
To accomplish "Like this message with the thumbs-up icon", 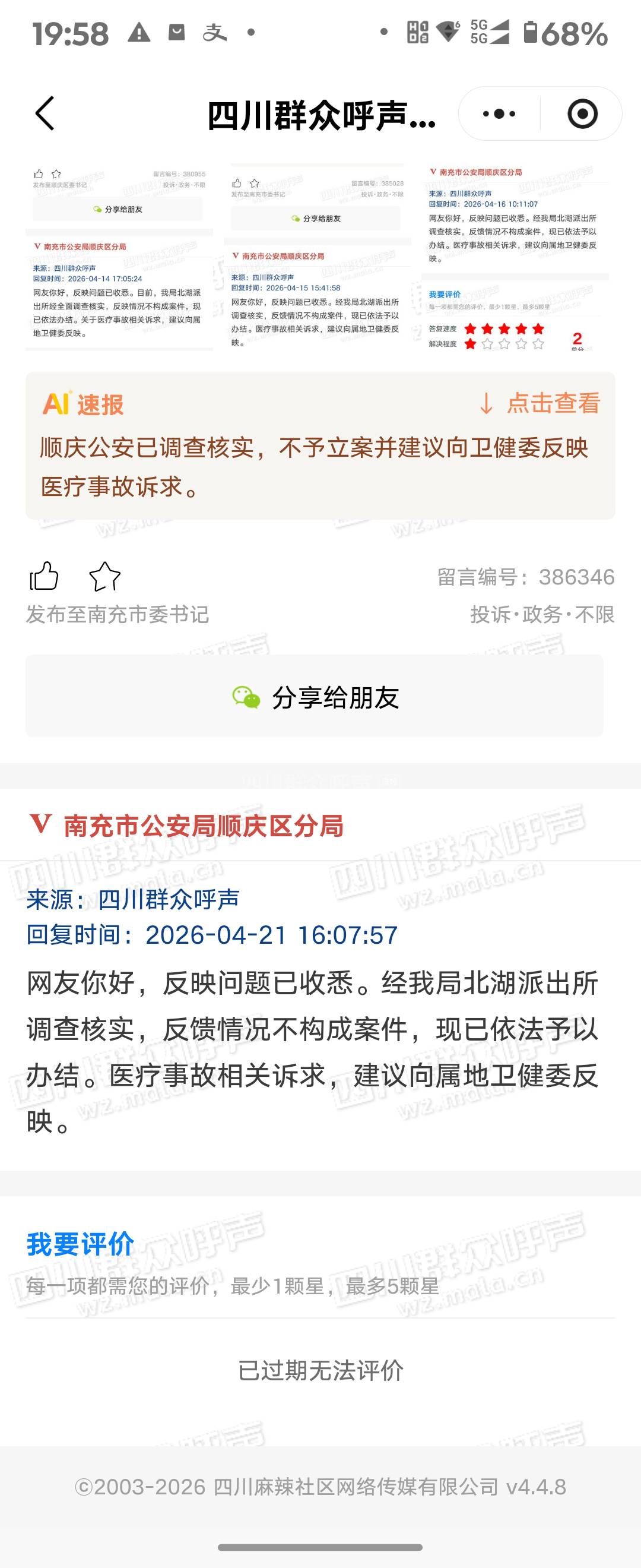I will pyautogui.click(x=45, y=576).
